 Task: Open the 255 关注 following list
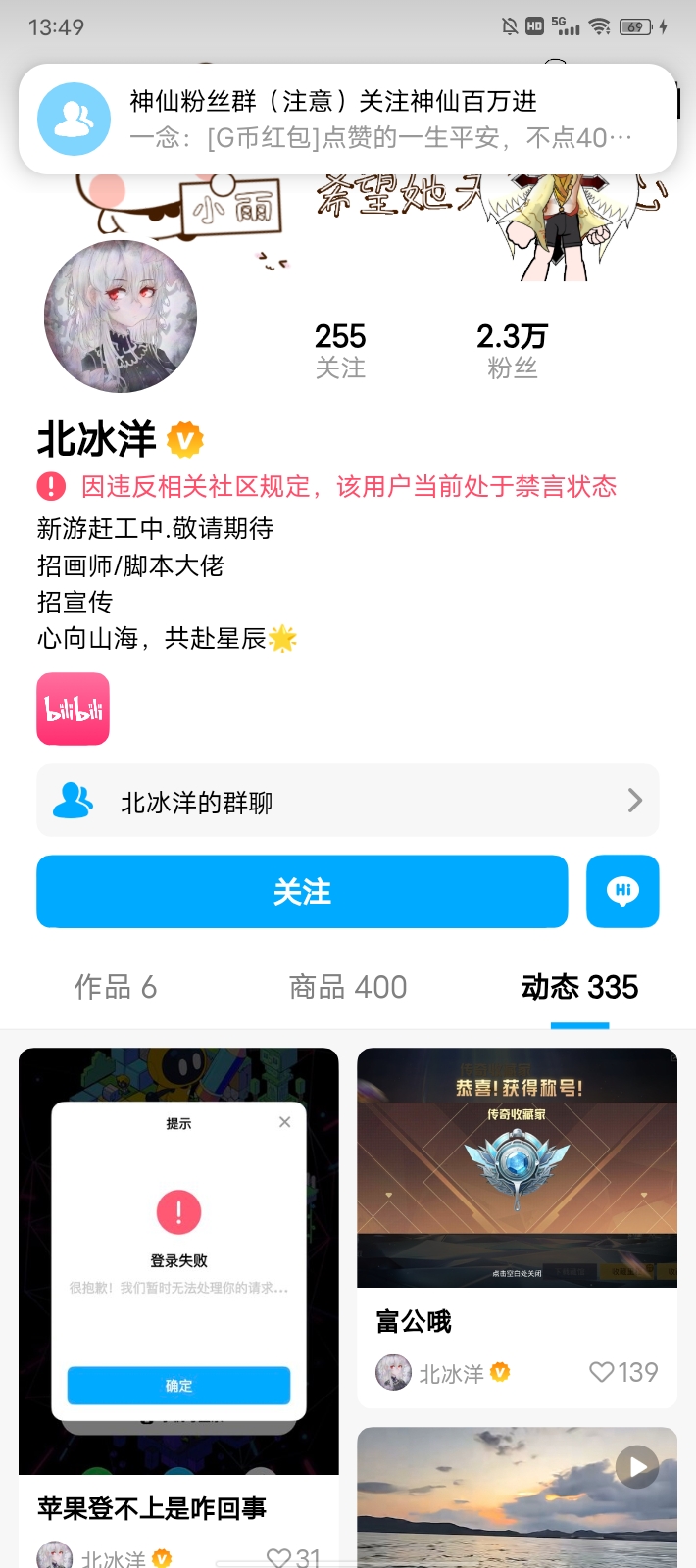coord(340,350)
